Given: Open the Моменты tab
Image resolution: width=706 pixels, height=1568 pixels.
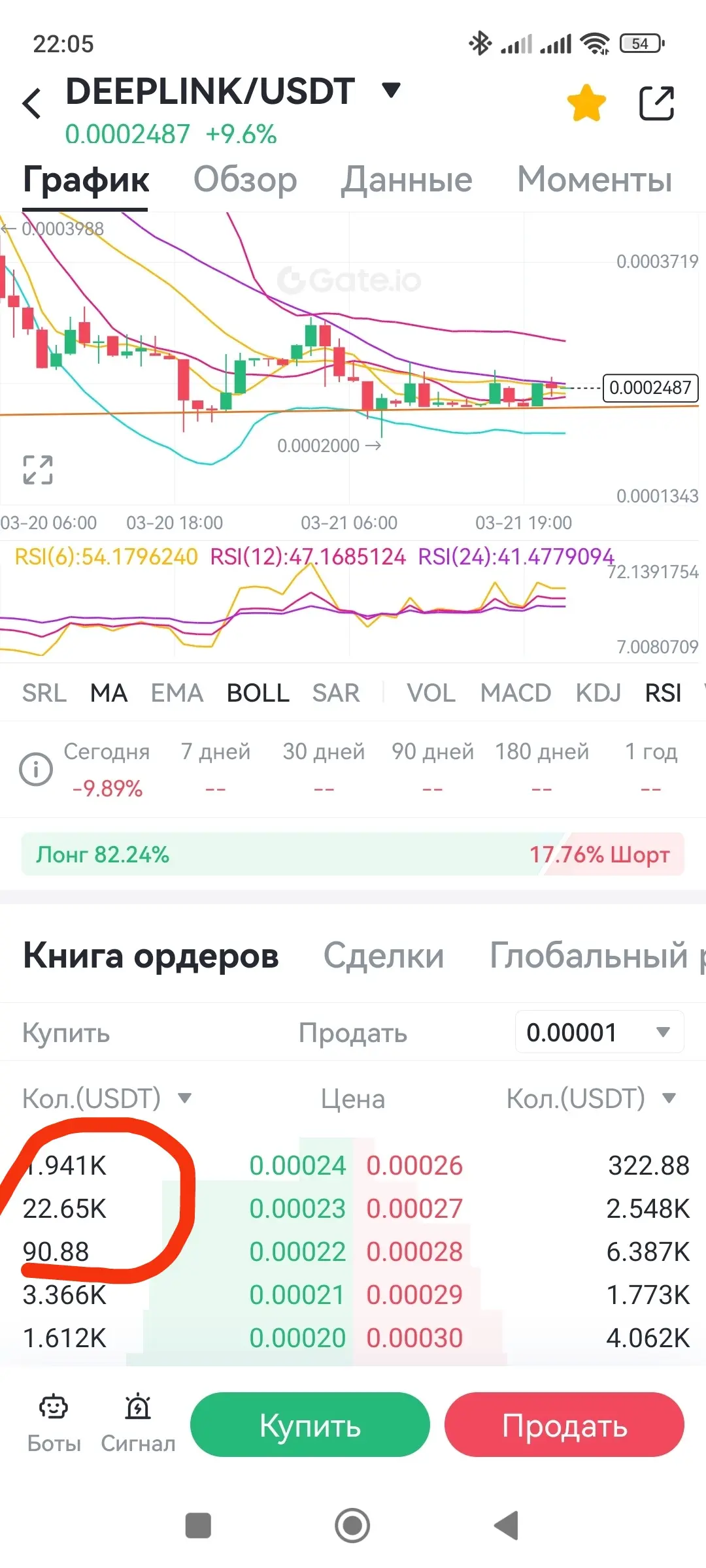Looking at the screenshot, I should (595, 180).
